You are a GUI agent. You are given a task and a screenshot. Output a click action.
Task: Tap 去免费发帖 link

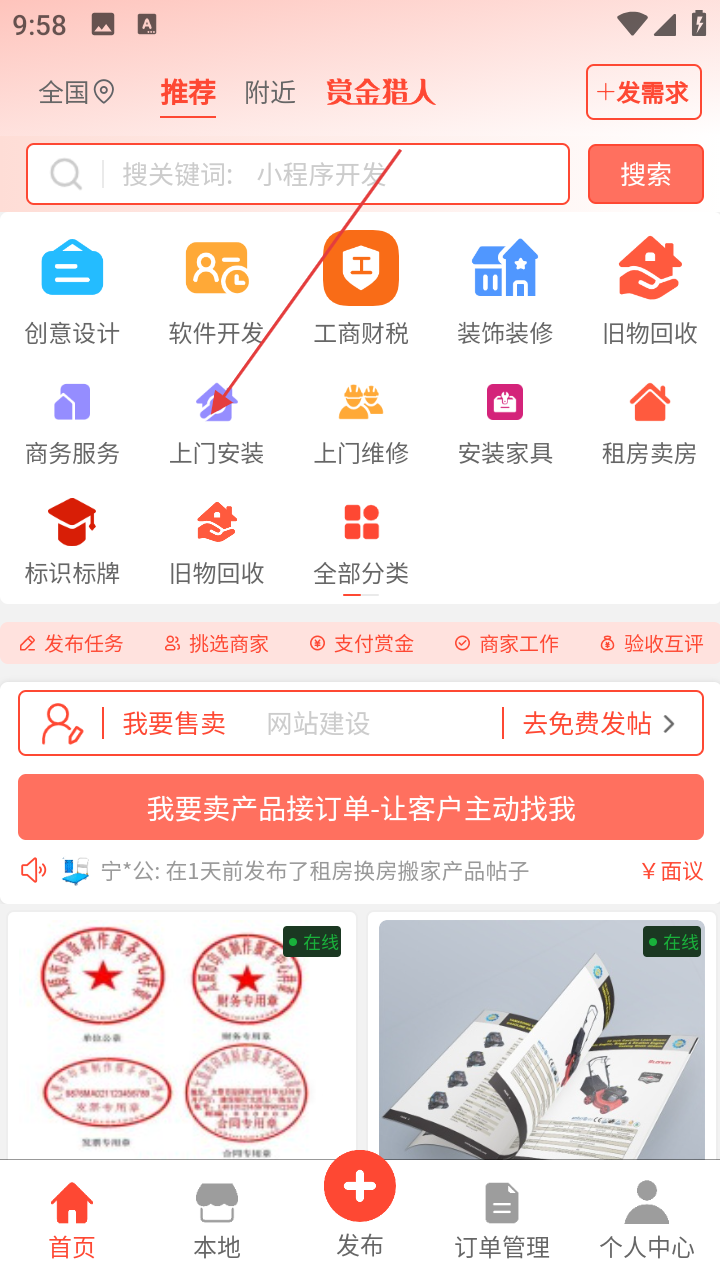[x=598, y=723]
